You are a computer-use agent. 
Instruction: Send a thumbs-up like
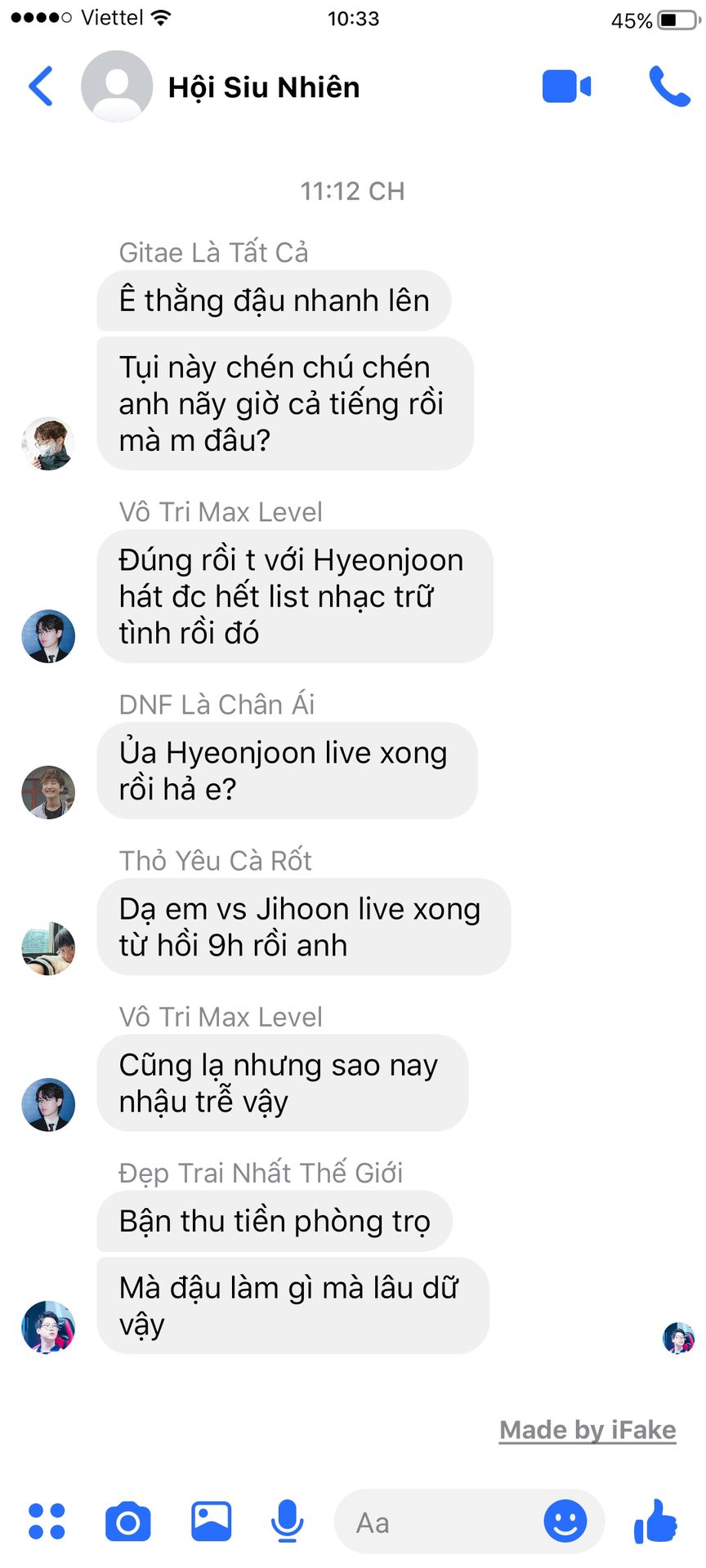pos(655,1521)
